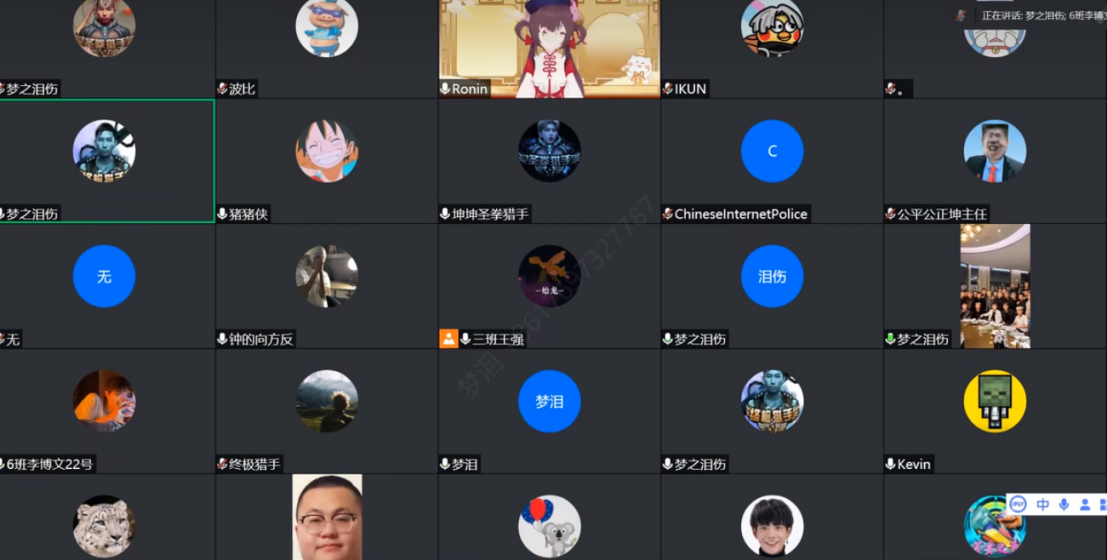Image resolution: width=1107 pixels, height=560 pixels.
Task: Open Kevin's participant tile
Action: [x=994, y=410]
